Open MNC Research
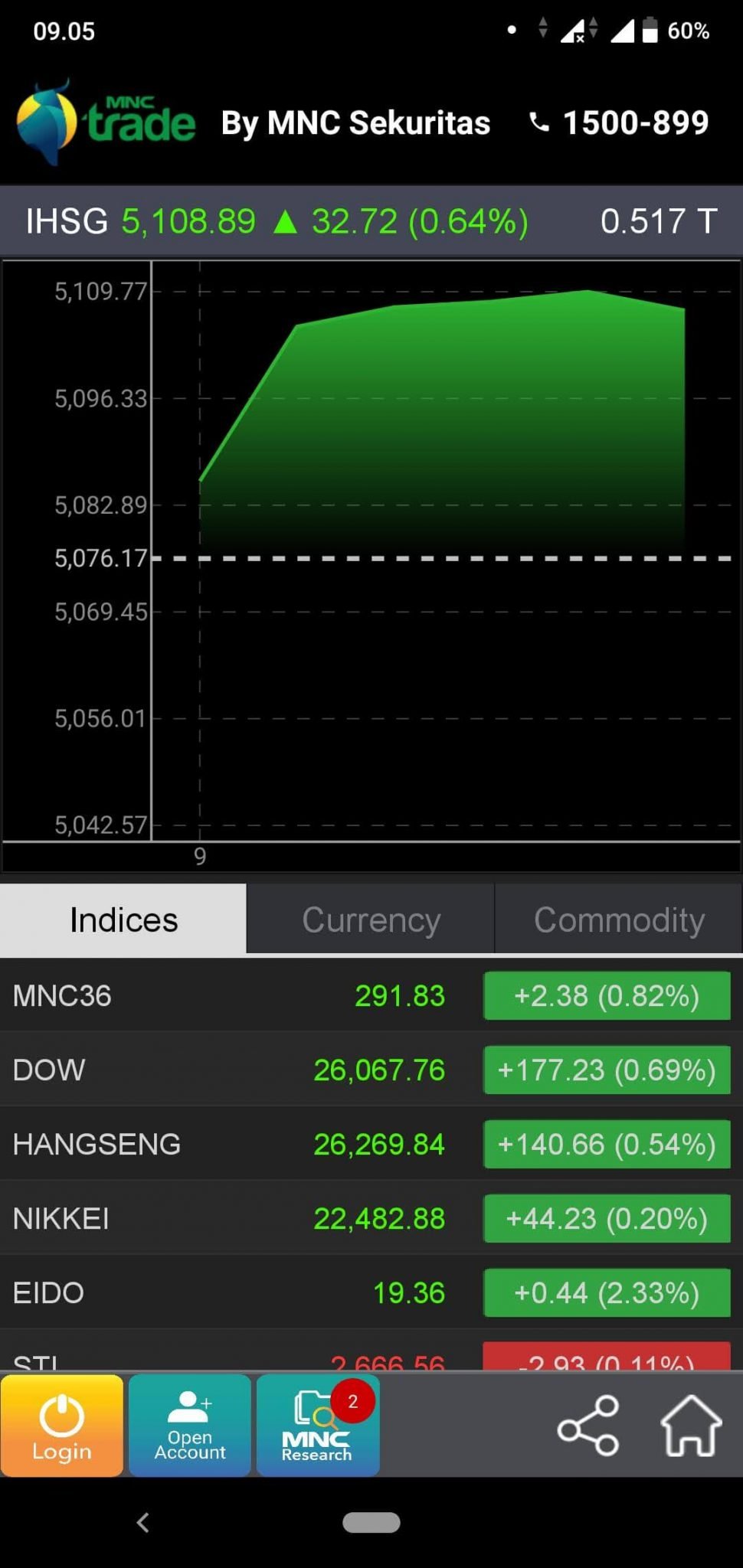743x1568 pixels. [x=317, y=1426]
